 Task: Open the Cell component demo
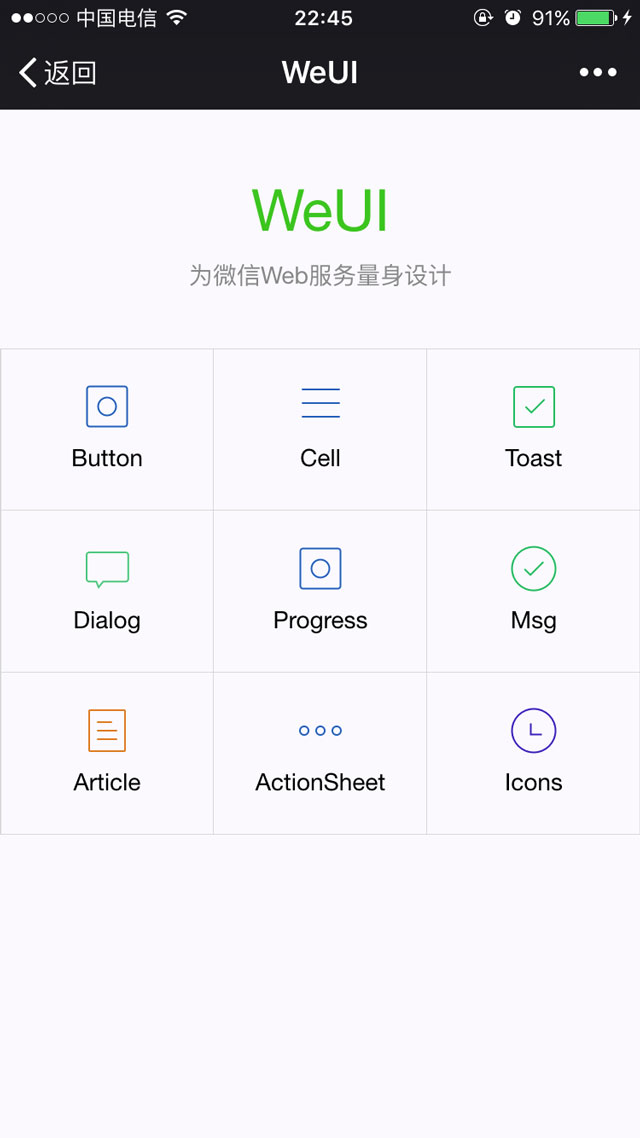click(320, 429)
